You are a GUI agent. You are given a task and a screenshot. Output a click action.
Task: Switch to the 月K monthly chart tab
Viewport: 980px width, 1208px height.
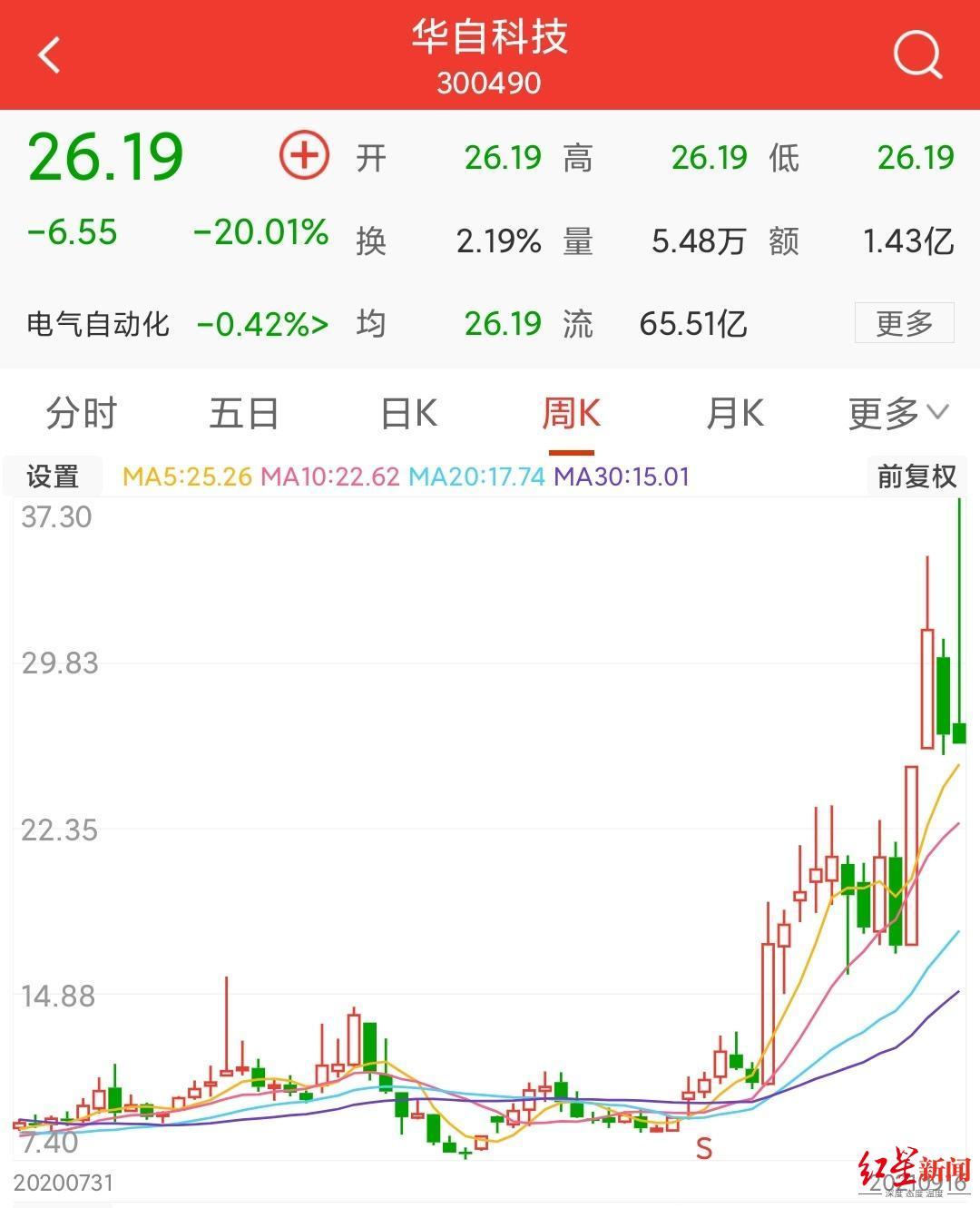733,412
